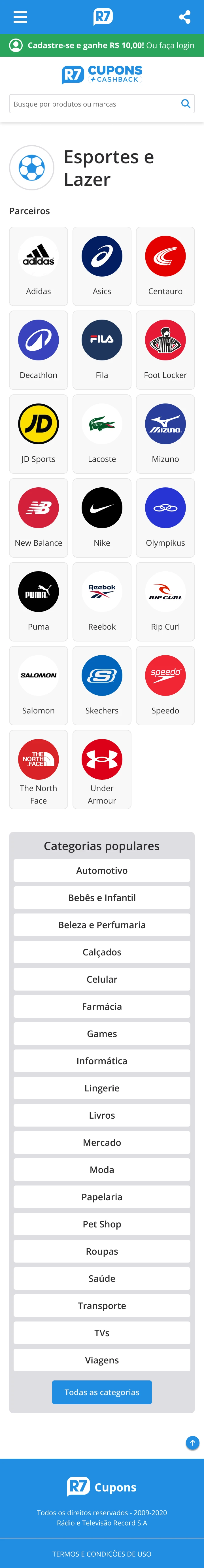Viewport: 204px width, 1568px height.
Task: Open the Centauro partner card
Action: click(165, 266)
